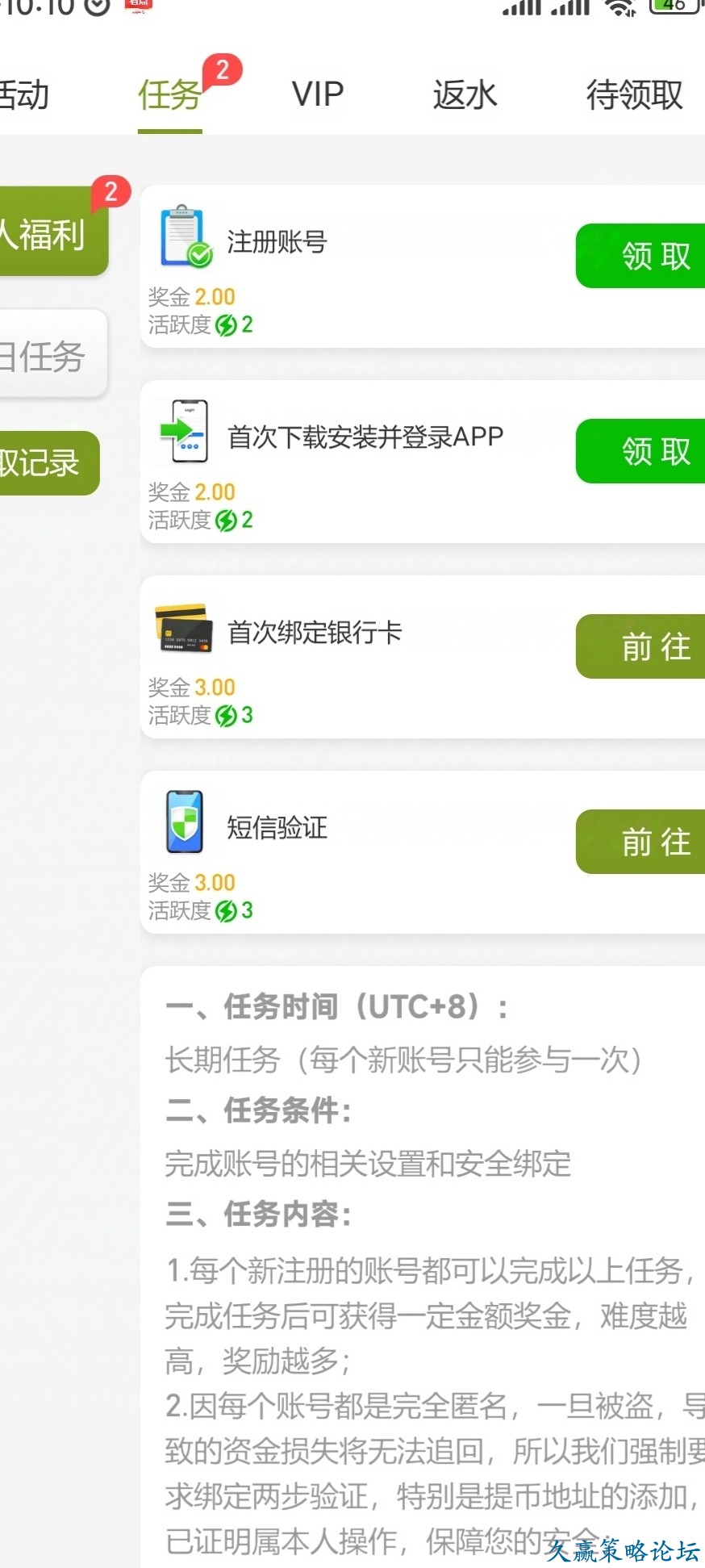Go to the 待领取 tab
705x1568 pixels.
(x=634, y=95)
